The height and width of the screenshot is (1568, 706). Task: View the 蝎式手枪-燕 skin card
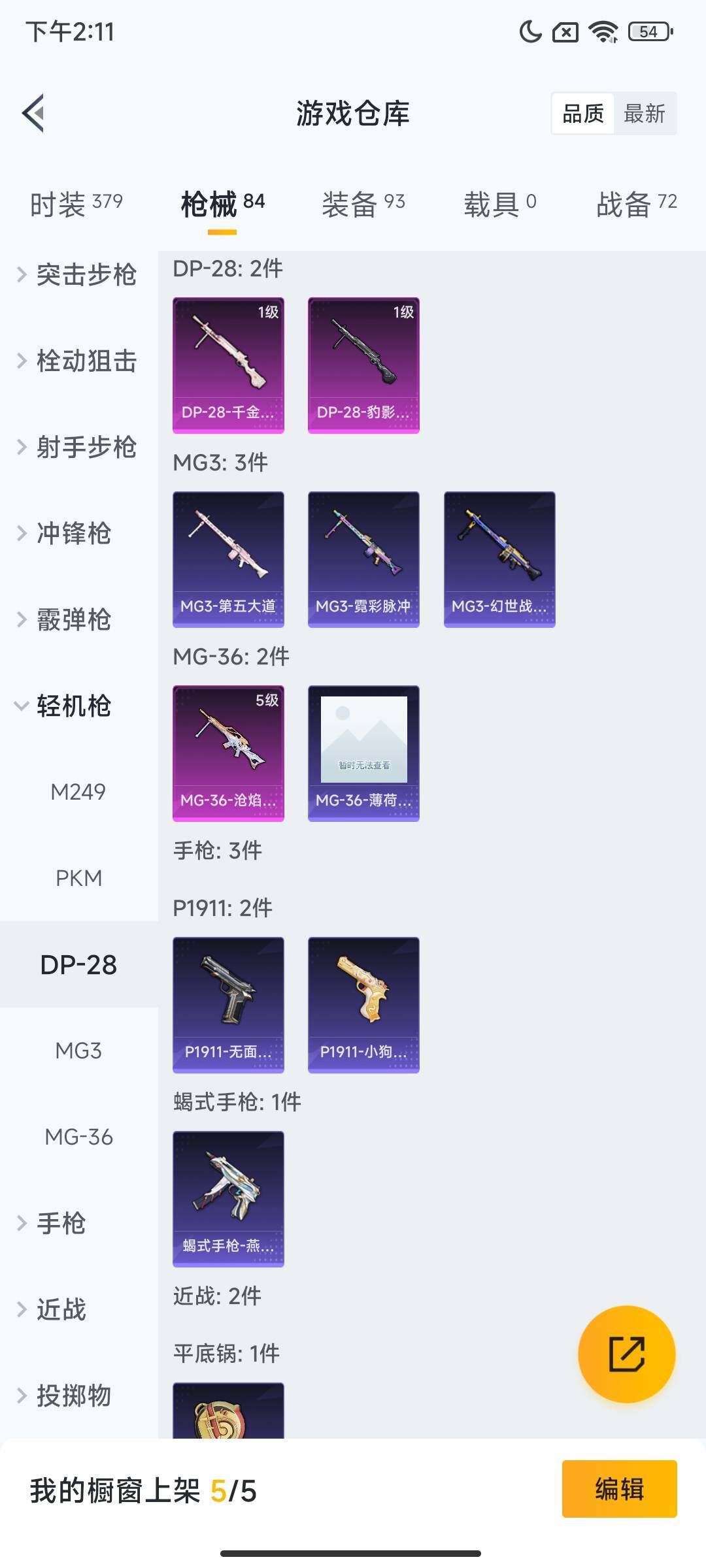(228, 1198)
